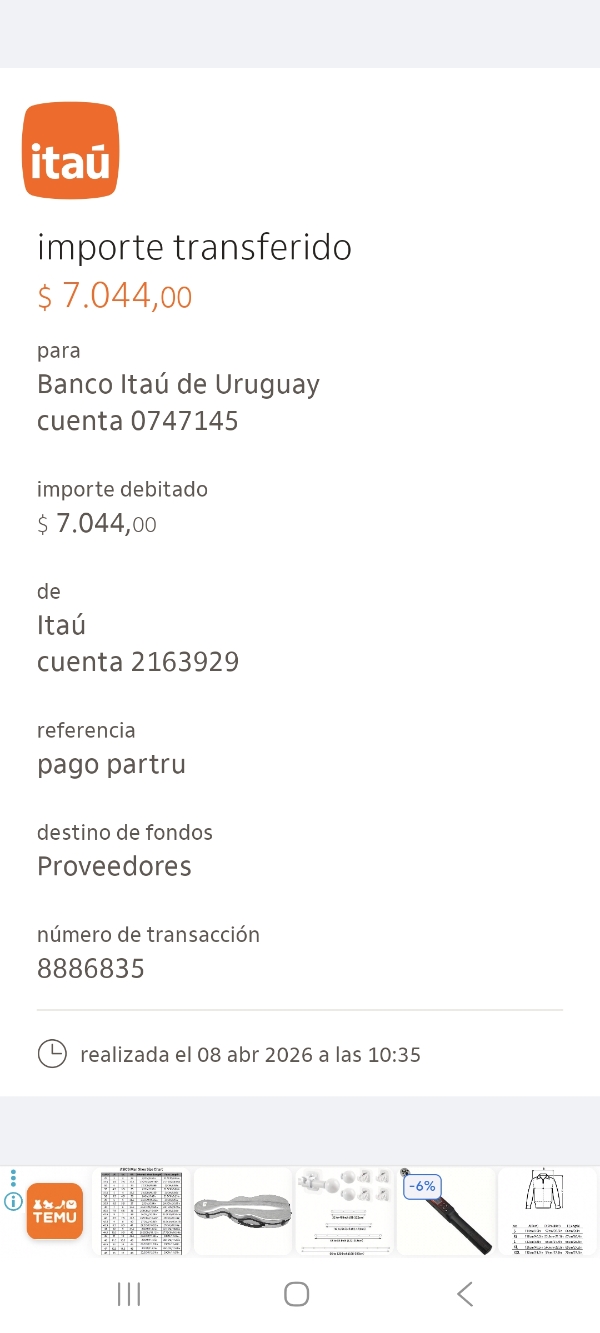Open the gray instrument case product ad
Viewport: 600px width, 1333px height.
242,1211
